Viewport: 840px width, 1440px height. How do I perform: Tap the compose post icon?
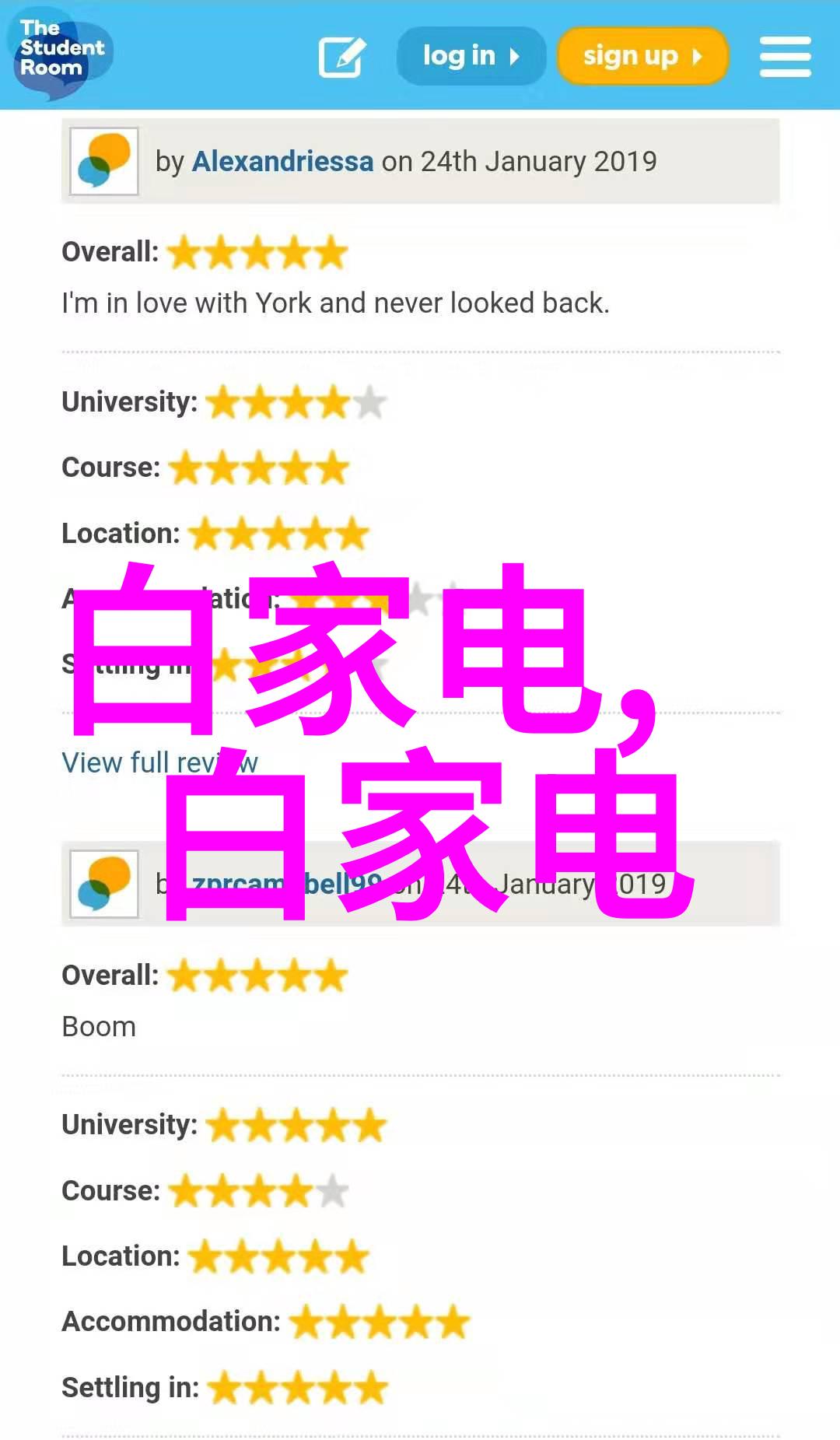click(x=341, y=57)
